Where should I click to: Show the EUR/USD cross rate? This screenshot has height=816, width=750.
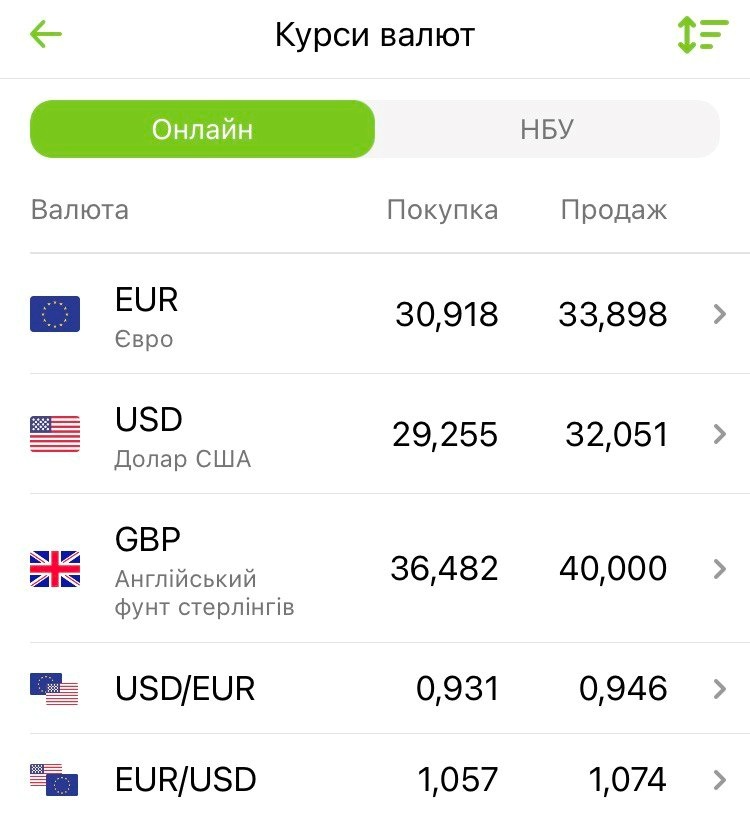375,778
